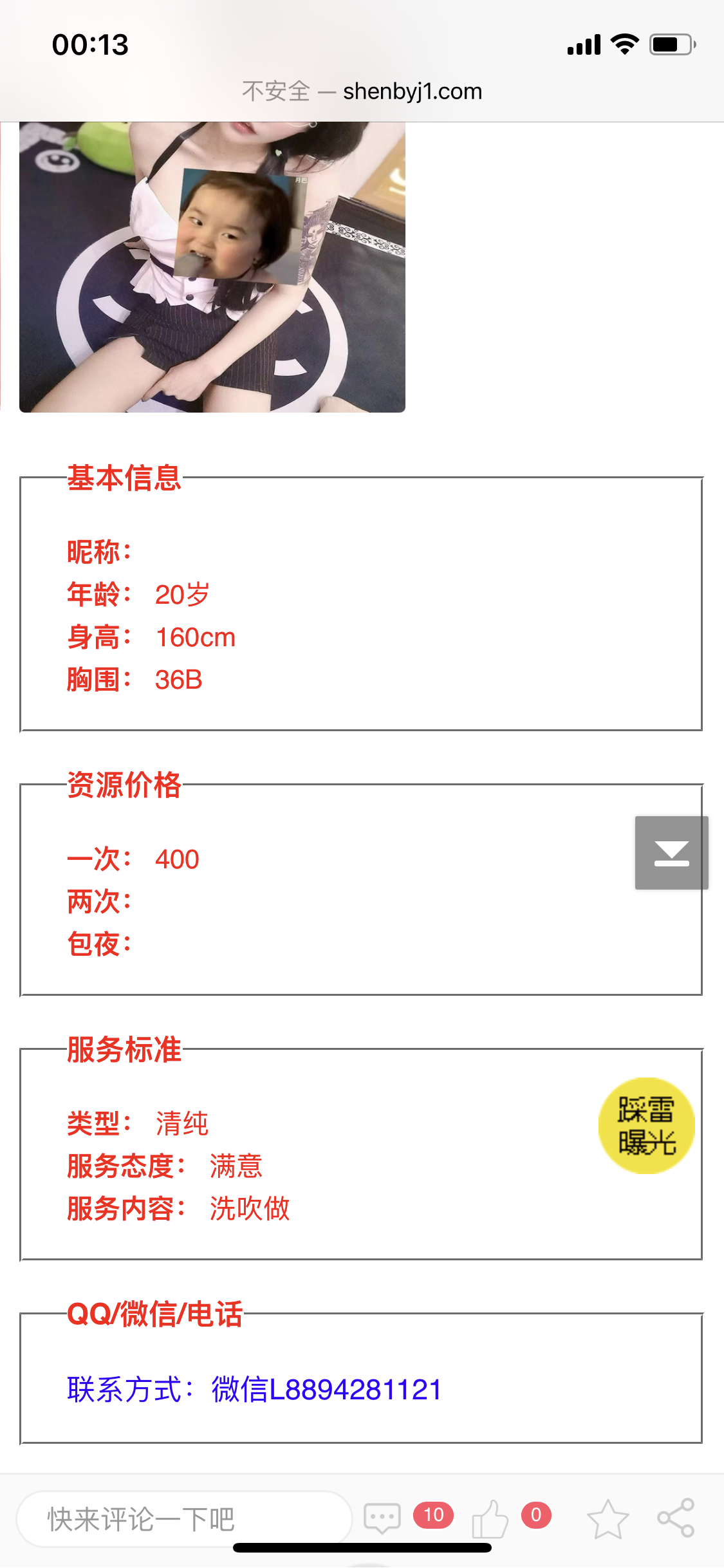Viewport: 724px width, 1568px height.
Task: Add this page to favorites with the star
Action: (608, 1519)
